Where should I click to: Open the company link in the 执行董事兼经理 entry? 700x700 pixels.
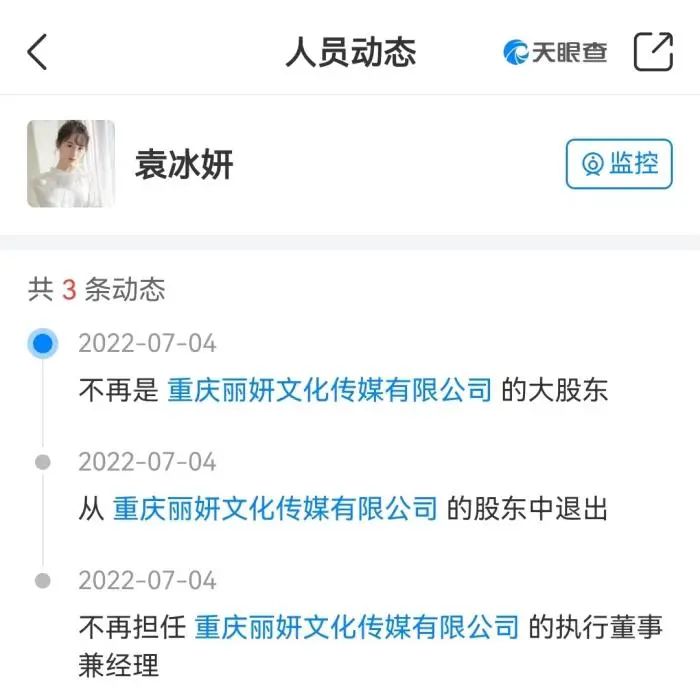pyautogui.click(x=357, y=627)
